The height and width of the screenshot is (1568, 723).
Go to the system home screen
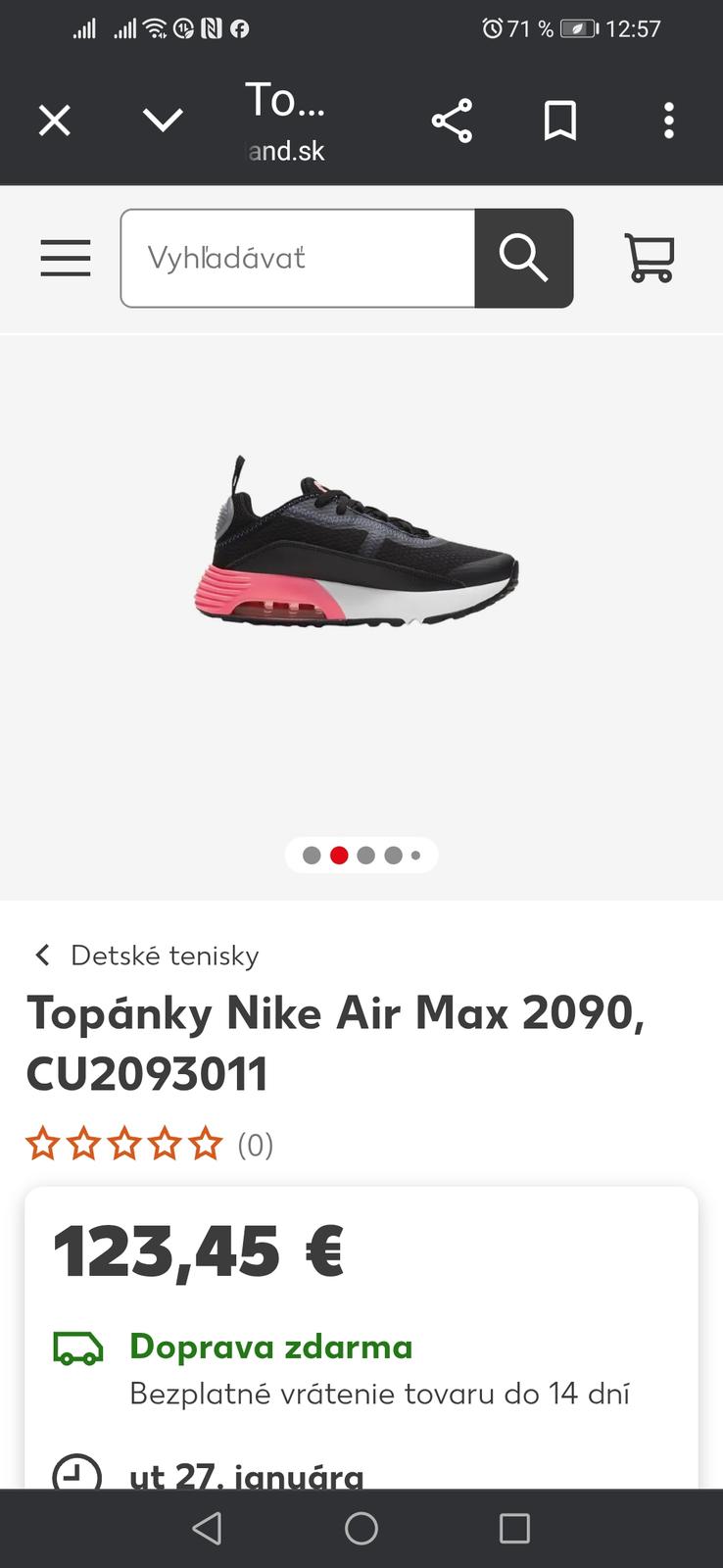coord(361,1528)
